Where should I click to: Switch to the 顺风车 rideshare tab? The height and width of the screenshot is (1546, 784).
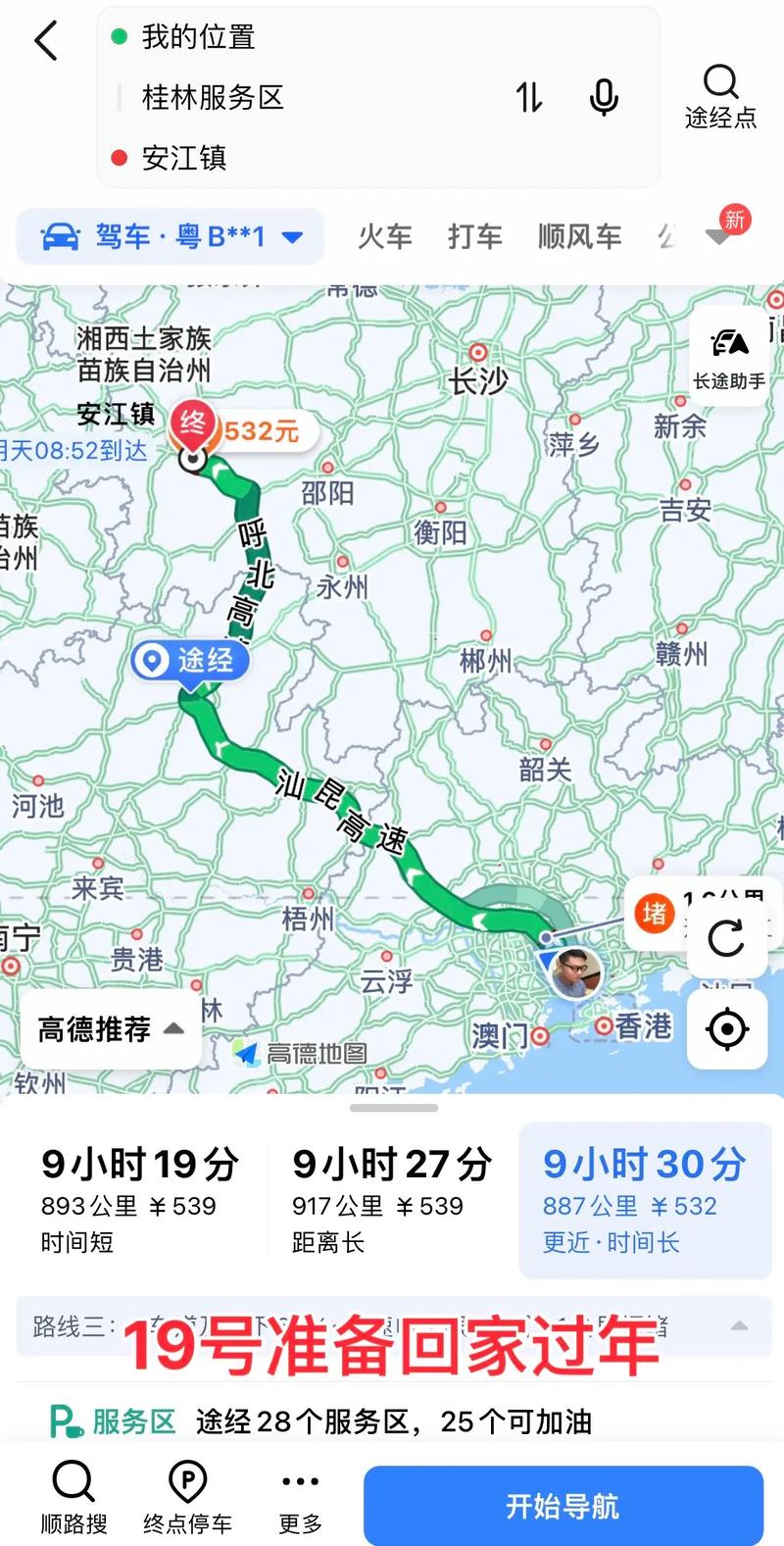(578, 235)
